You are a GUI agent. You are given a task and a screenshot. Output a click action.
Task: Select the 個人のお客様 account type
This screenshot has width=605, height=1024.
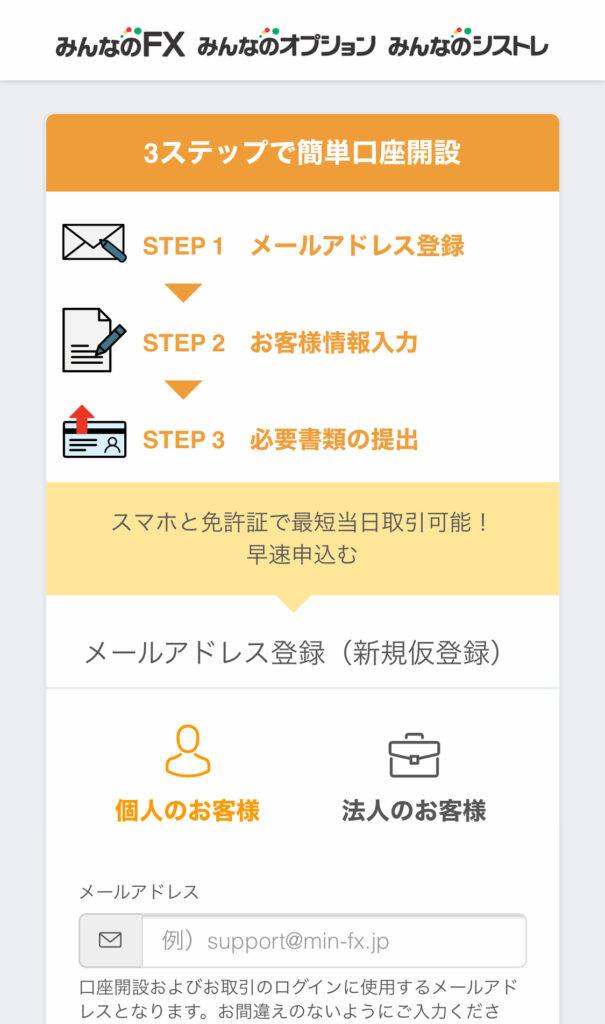(x=188, y=774)
